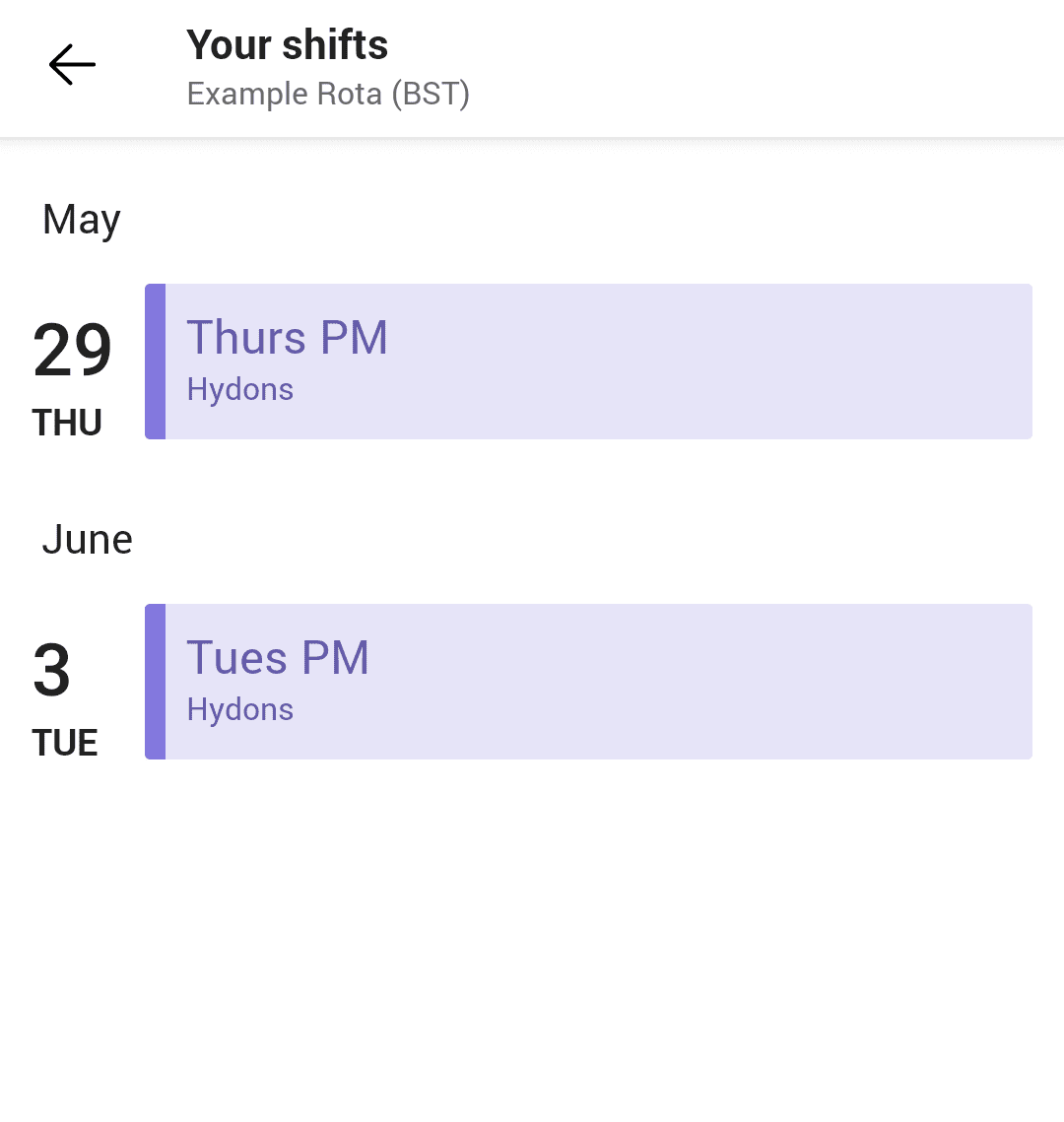This screenshot has width=1064, height=1122.
Task: Go back using the arrow icon
Action: coord(72,66)
